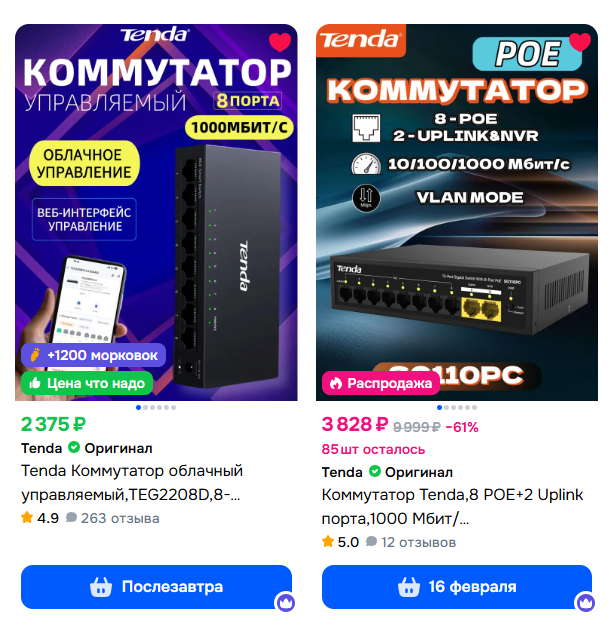Unfavorite the Tenda POE switch
611x624 pixels.
click(x=579, y=43)
